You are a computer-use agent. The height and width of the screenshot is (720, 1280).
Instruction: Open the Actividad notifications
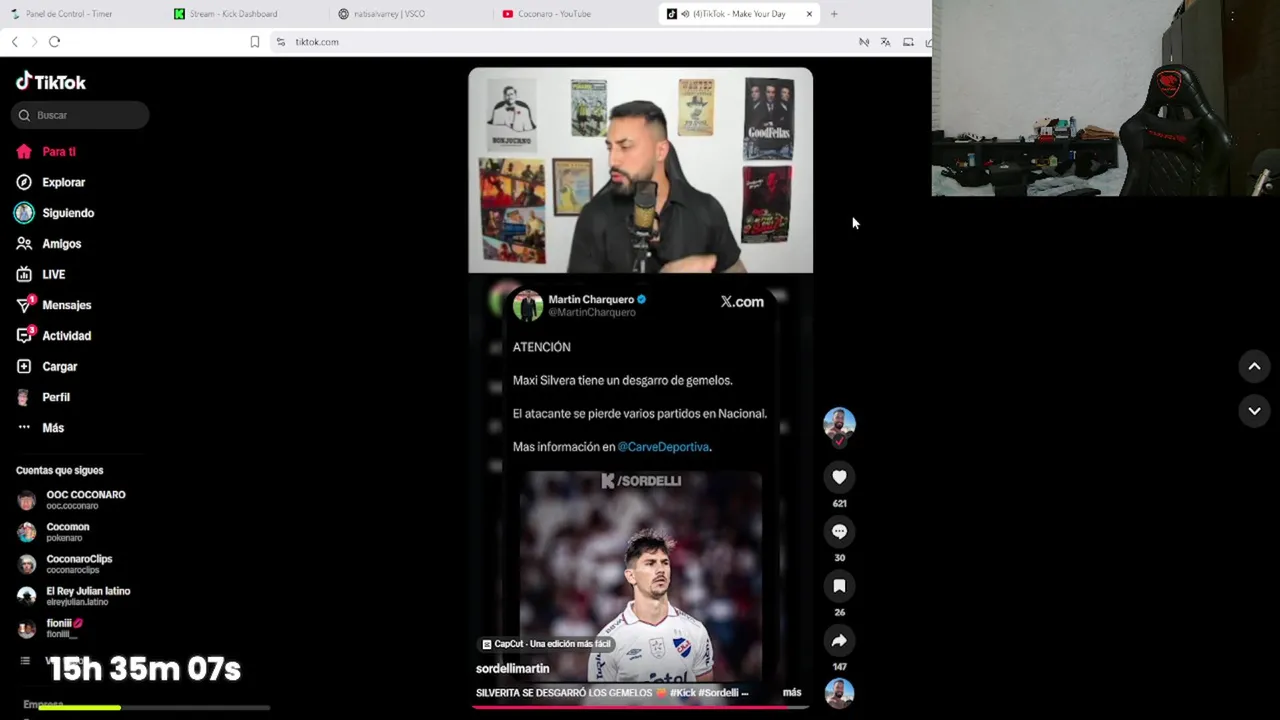pyautogui.click(x=66, y=336)
